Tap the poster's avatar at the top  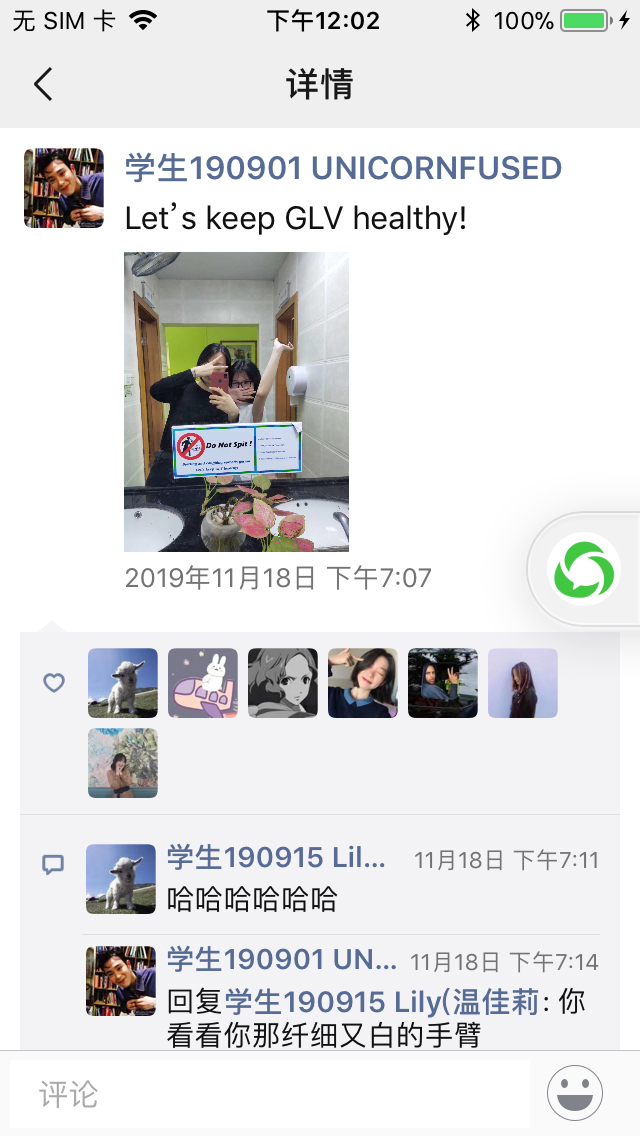tap(64, 188)
